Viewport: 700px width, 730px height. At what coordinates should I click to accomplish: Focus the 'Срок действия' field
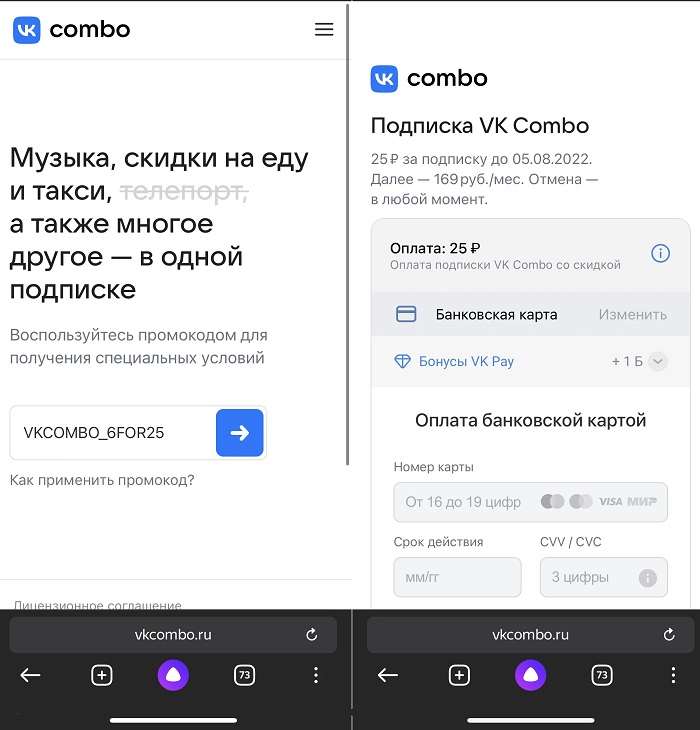click(457, 577)
